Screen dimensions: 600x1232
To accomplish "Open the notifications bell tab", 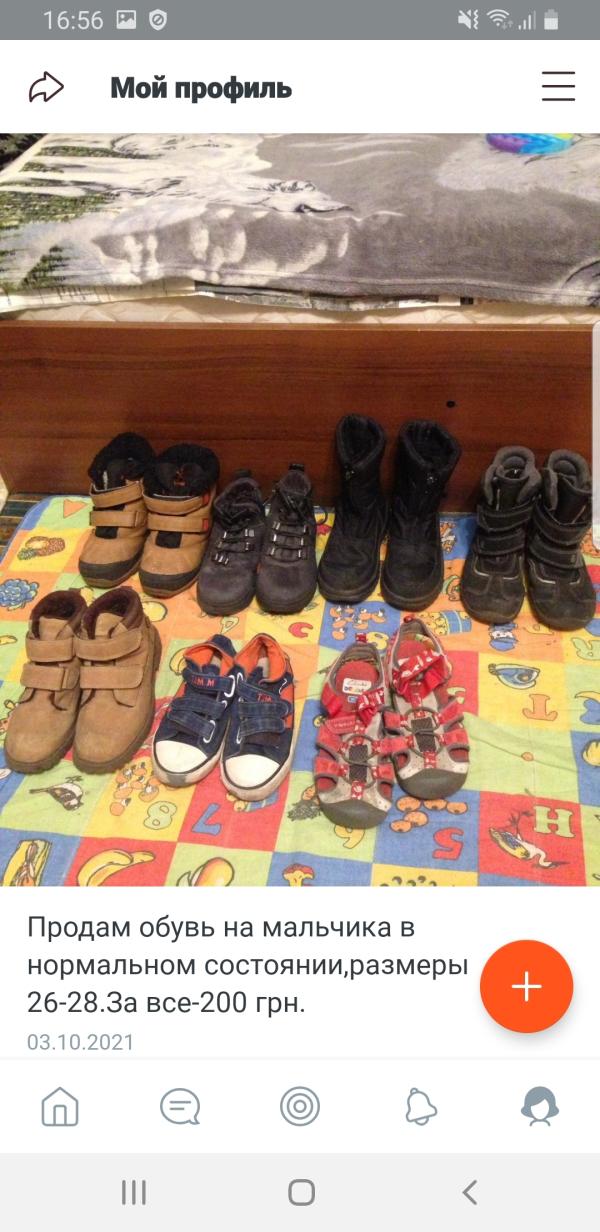I will 421,1107.
